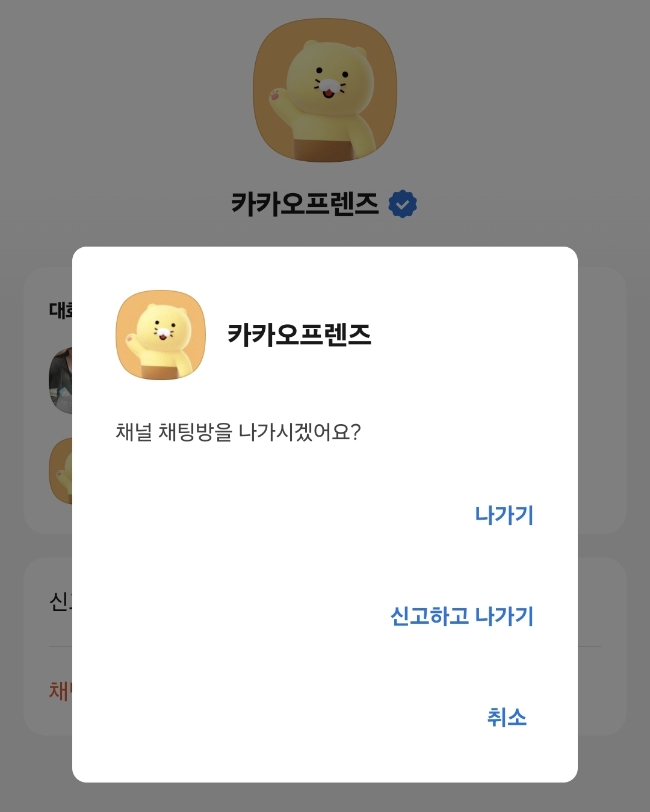Image resolution: width=650 pixels, height=812 pixels.
Task: Choose 신고하고 나가기 to report and leave
Action: 462,616
